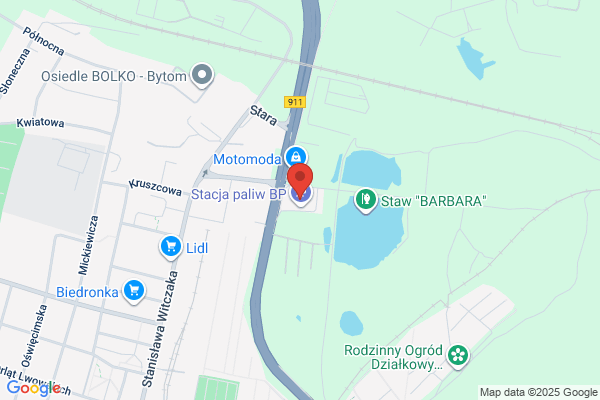Image resolution: width=600 pixels, height=400 pixels.
Task: Select the Osiedle BOLKO - Bytom marker
Action: click(202, 76)
